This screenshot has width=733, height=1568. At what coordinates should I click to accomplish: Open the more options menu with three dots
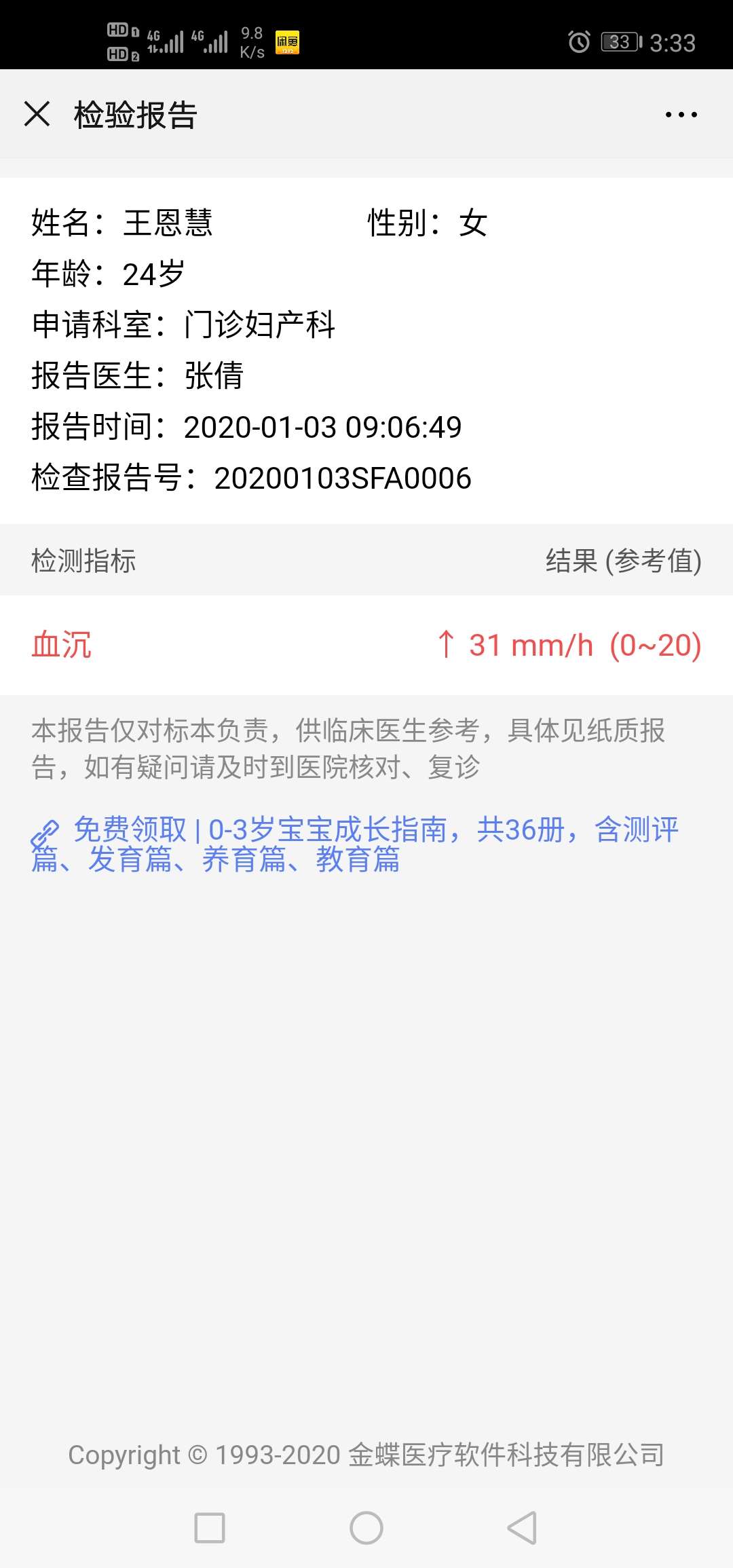tap(681, 114)
